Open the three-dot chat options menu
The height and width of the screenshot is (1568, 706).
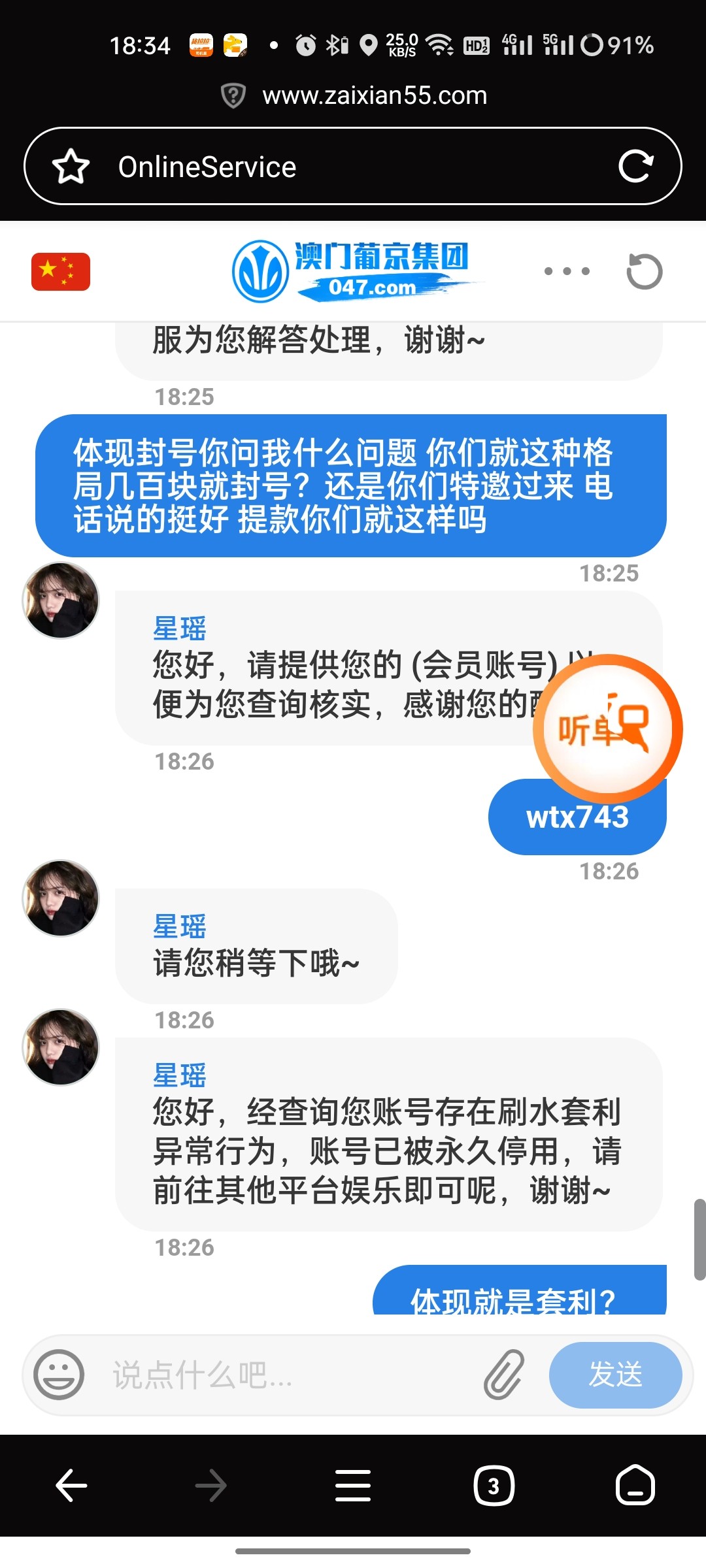567,271
